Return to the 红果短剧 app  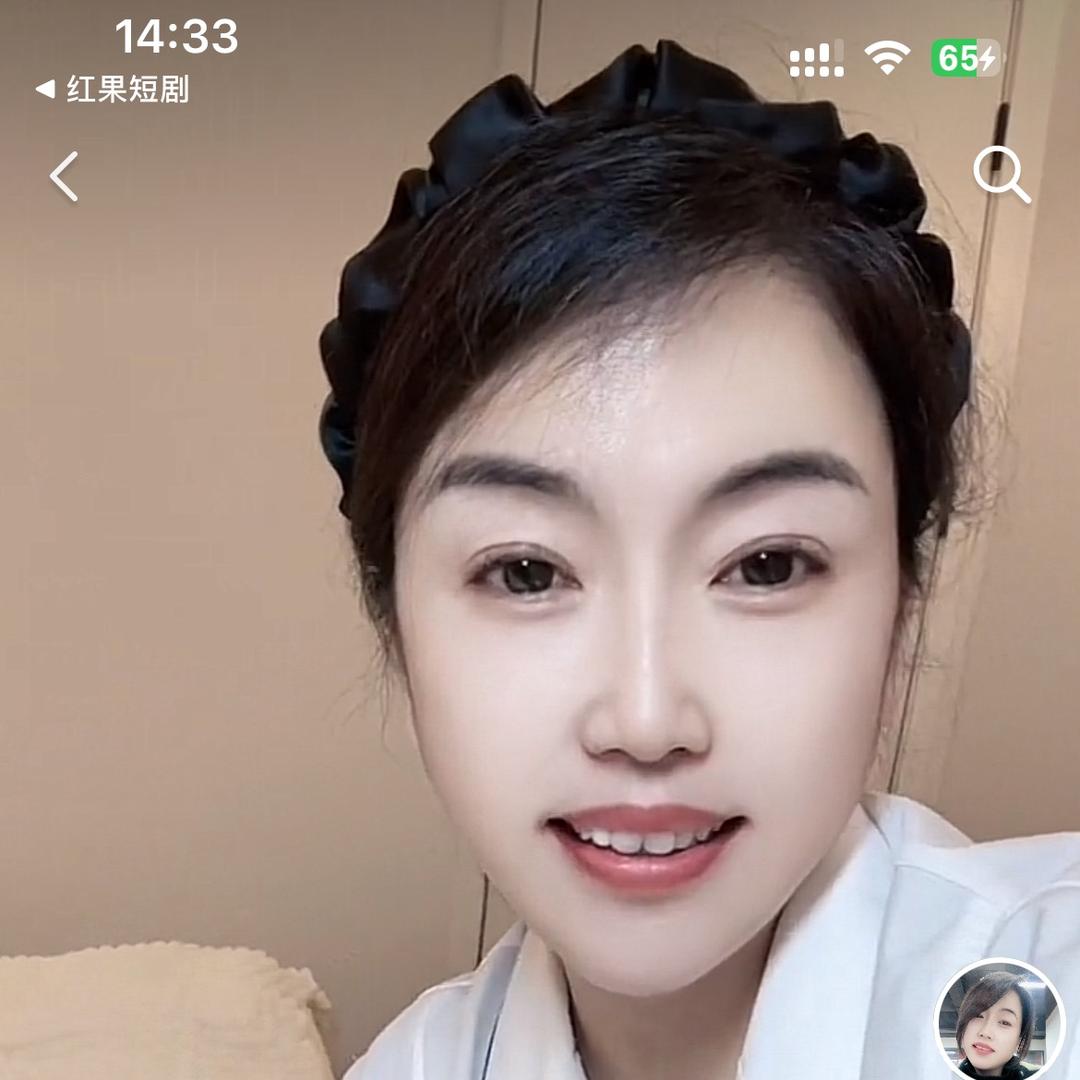(x=112, y=90)
